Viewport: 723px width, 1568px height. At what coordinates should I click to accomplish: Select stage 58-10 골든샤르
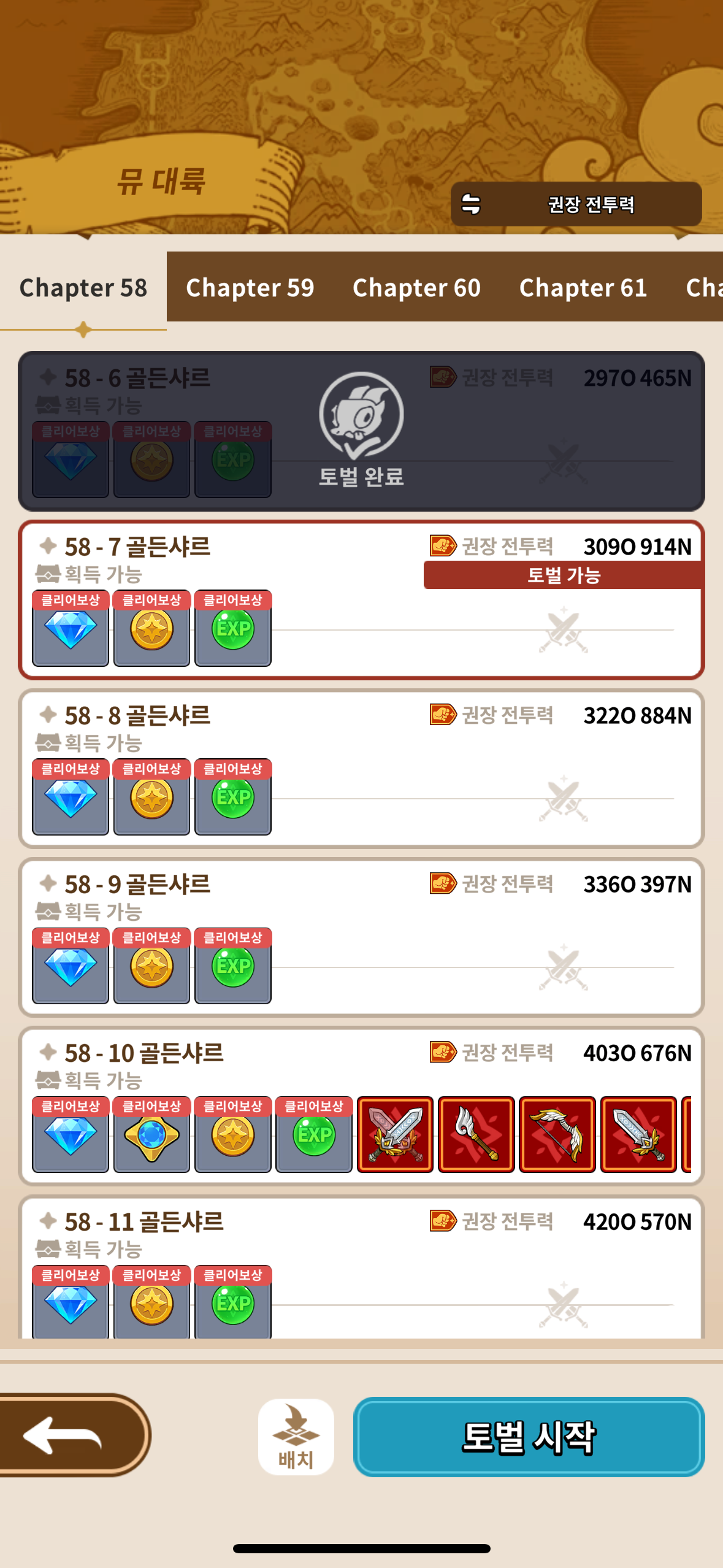[361, 1106]
